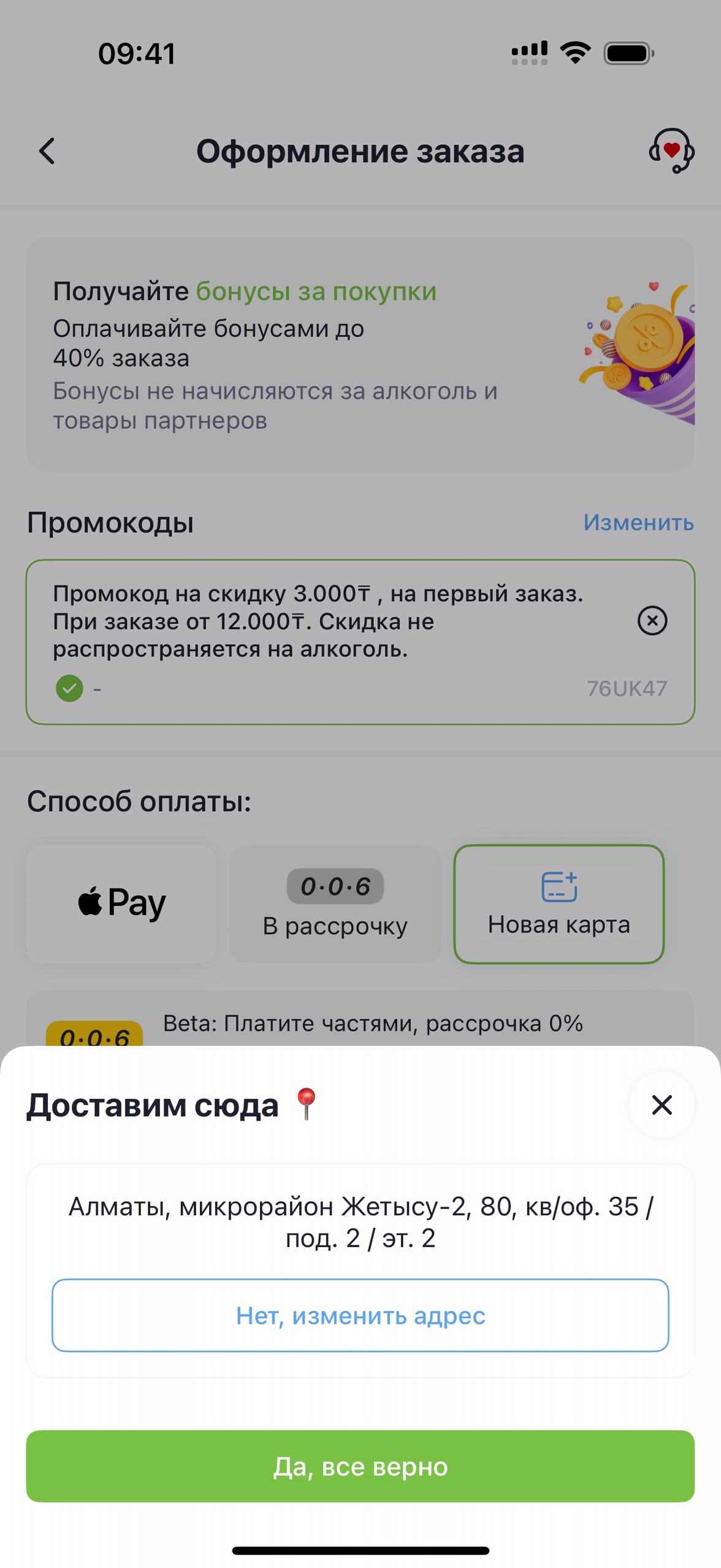Confirm address with "Да, все верно"

(x=360, y=1466)
